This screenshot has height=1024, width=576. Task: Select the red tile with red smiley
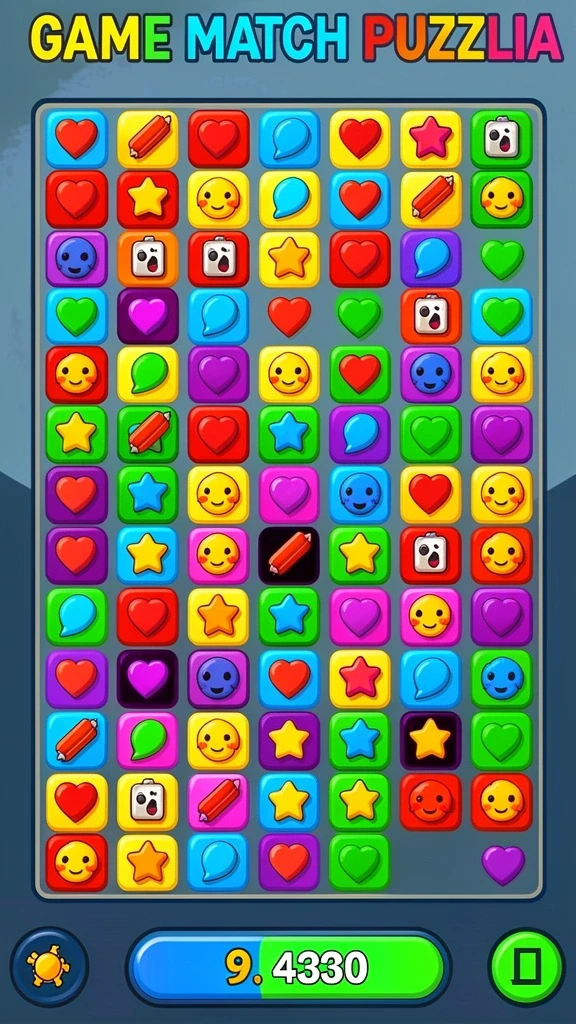(430, 801)
